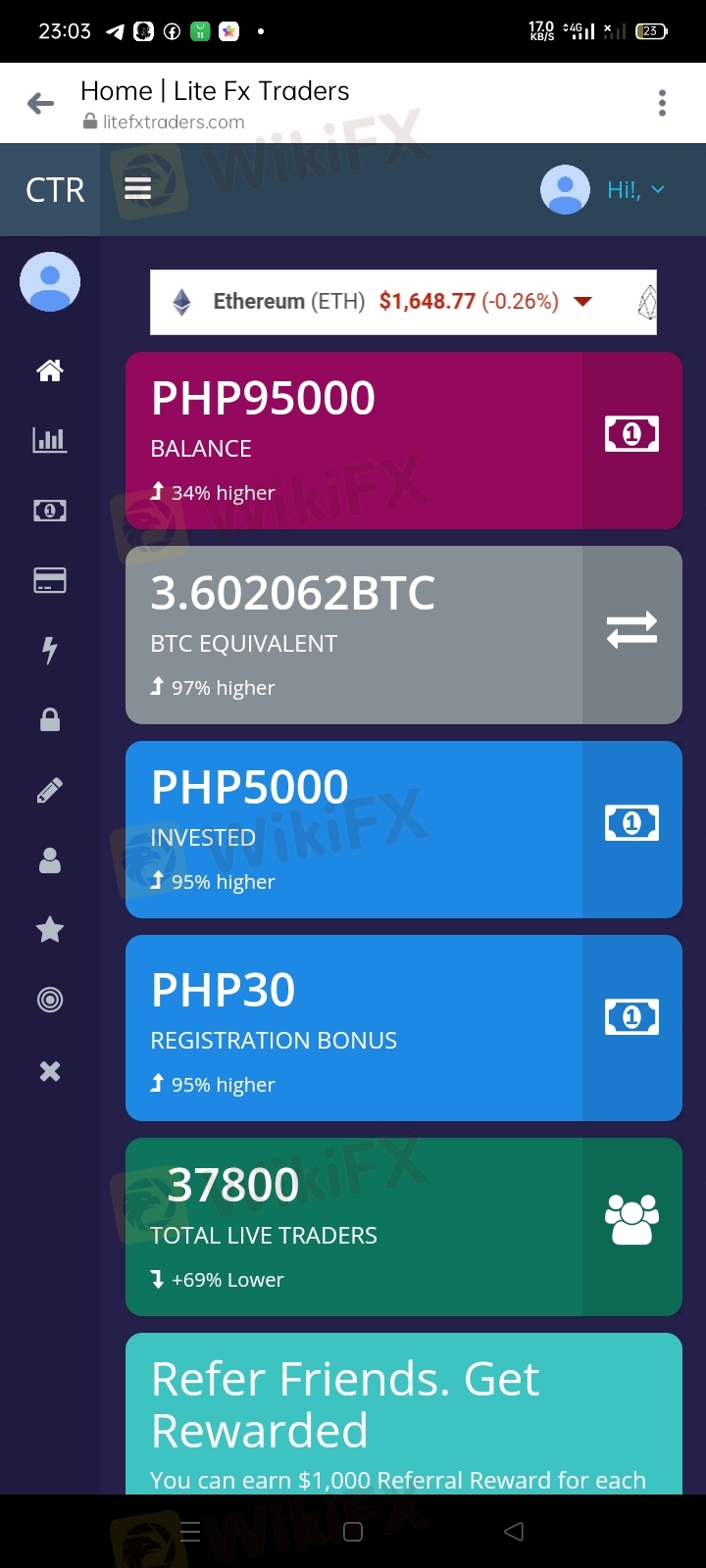Image resolution: width=706 pixels, height=1568 pixels.
Task: Open the PHP5000 Invested card
Action: click(x=404, y=829)
